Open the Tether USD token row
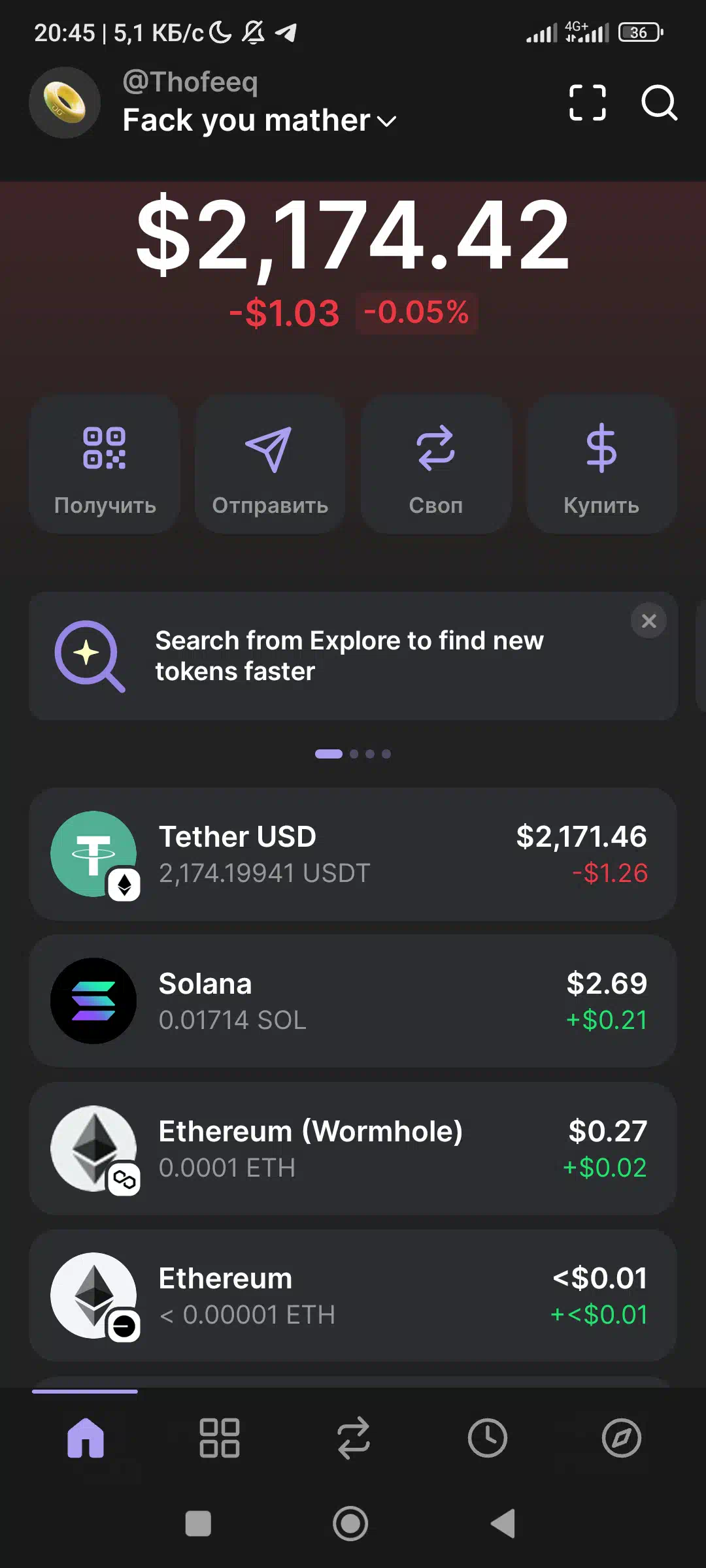The image size is (706, 1568). [x=353, y=854]
